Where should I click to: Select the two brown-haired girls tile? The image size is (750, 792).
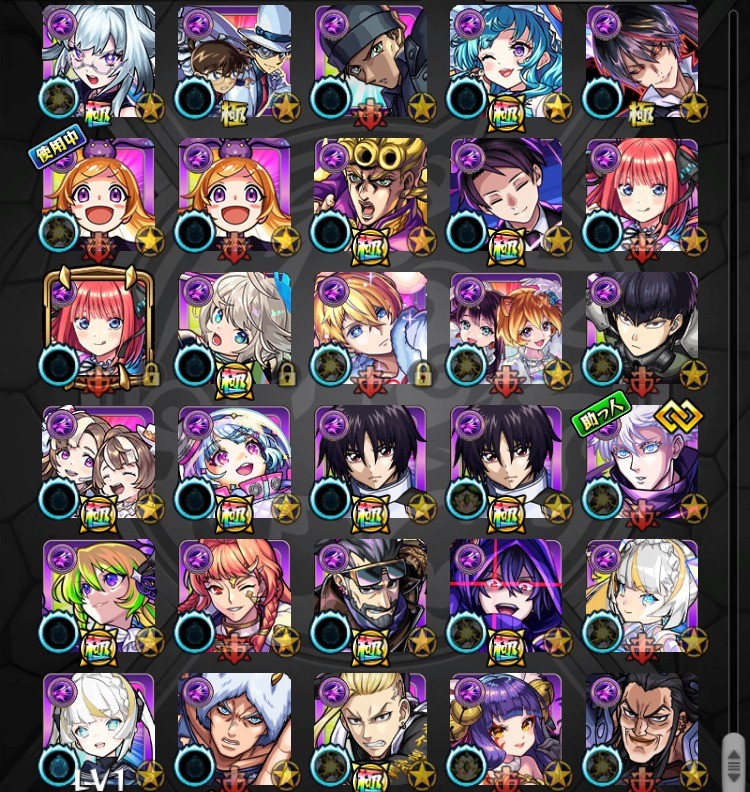click(99, 462)
